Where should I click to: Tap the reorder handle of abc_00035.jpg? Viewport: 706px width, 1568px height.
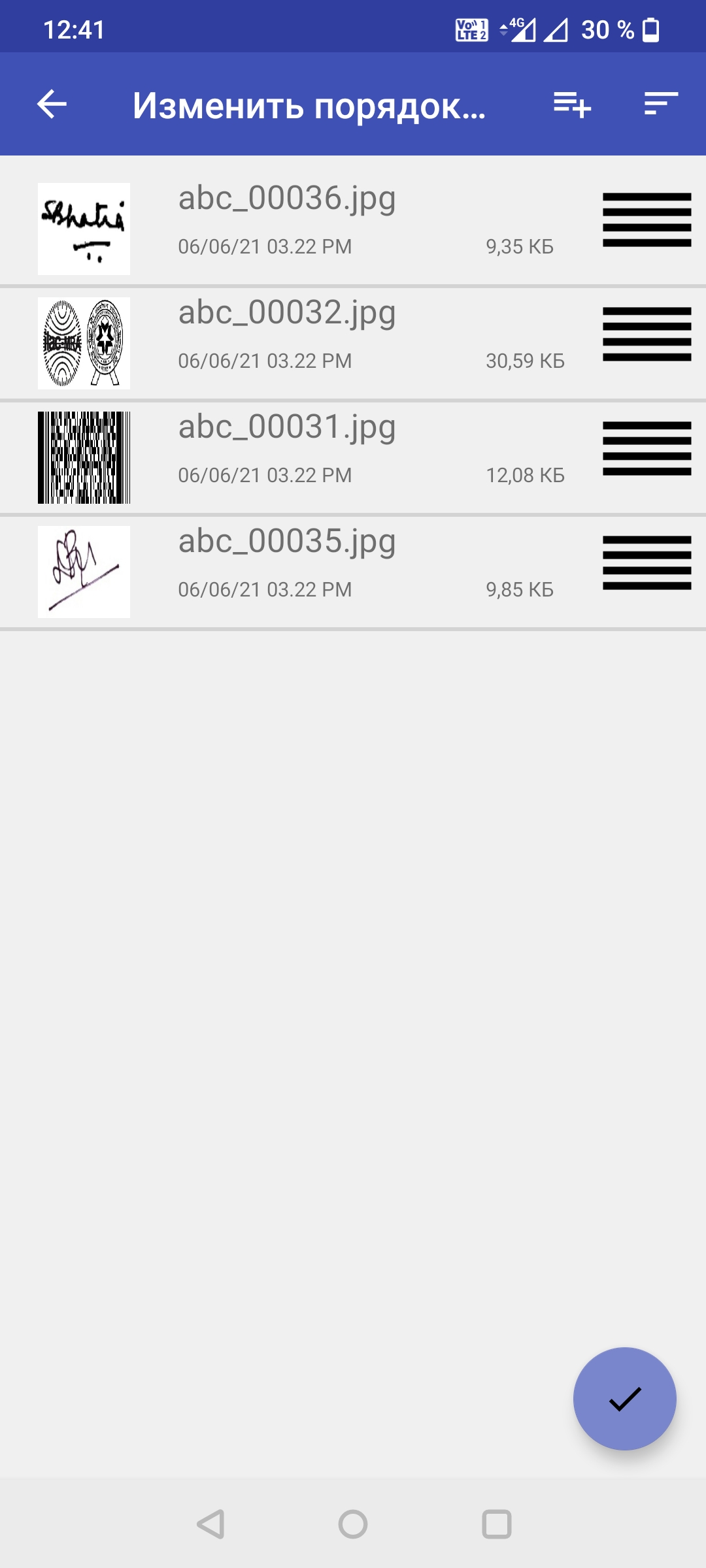point(647,563)
